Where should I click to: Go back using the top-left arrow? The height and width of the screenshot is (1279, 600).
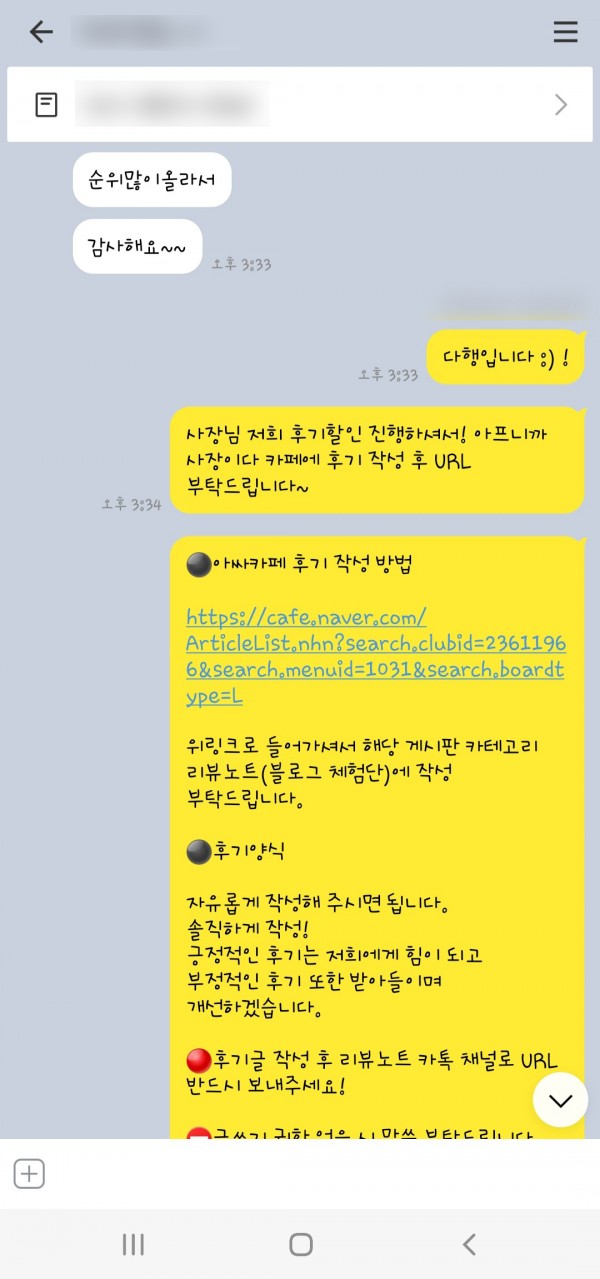pyautogui.click(x=41, y=32)
